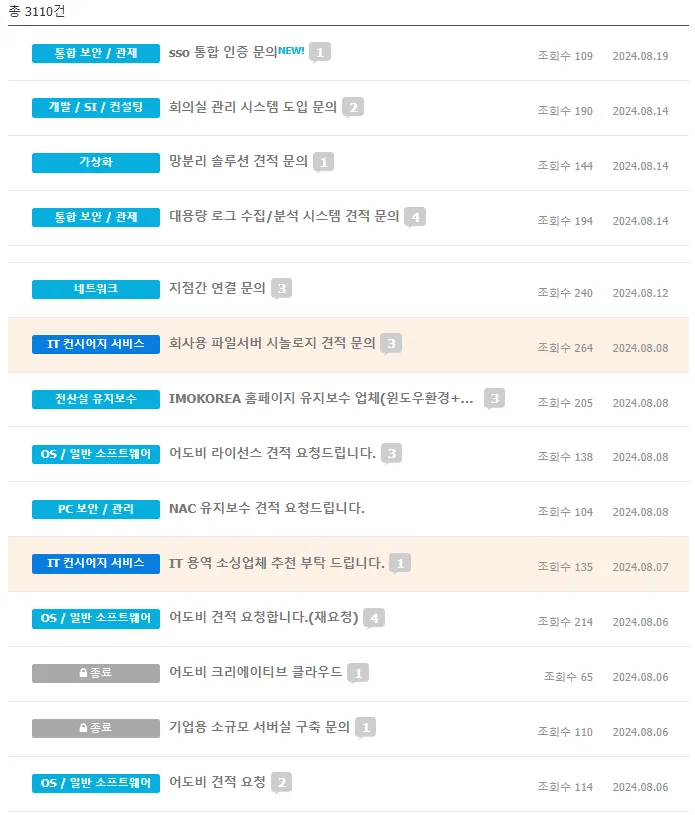View the '어도비 견적 요청' post dated 2024.08.06
Viewport: 695px width, 815px height.
pos(217,782)
